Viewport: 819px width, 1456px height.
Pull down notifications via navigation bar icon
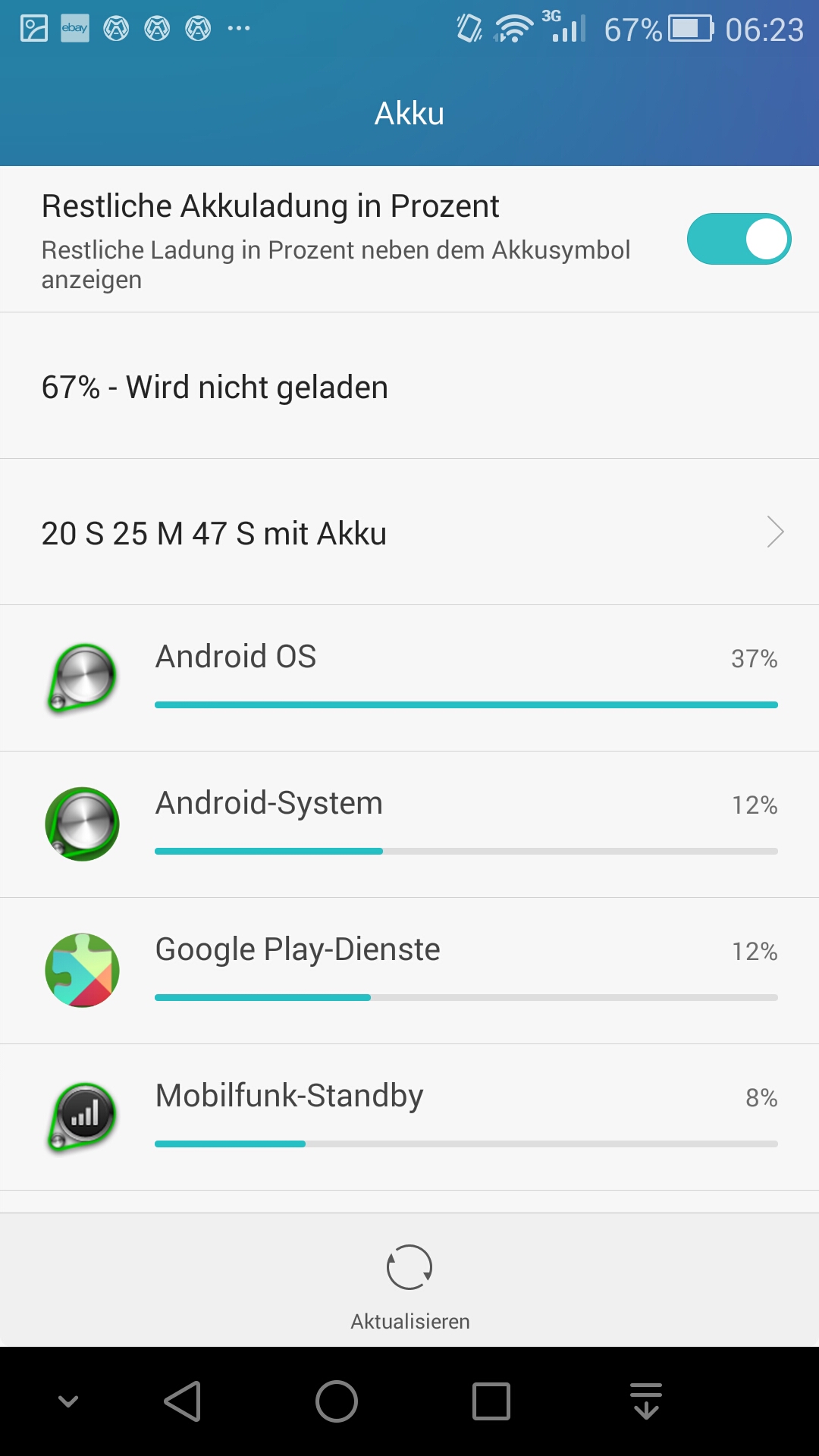click(646, 1401)
